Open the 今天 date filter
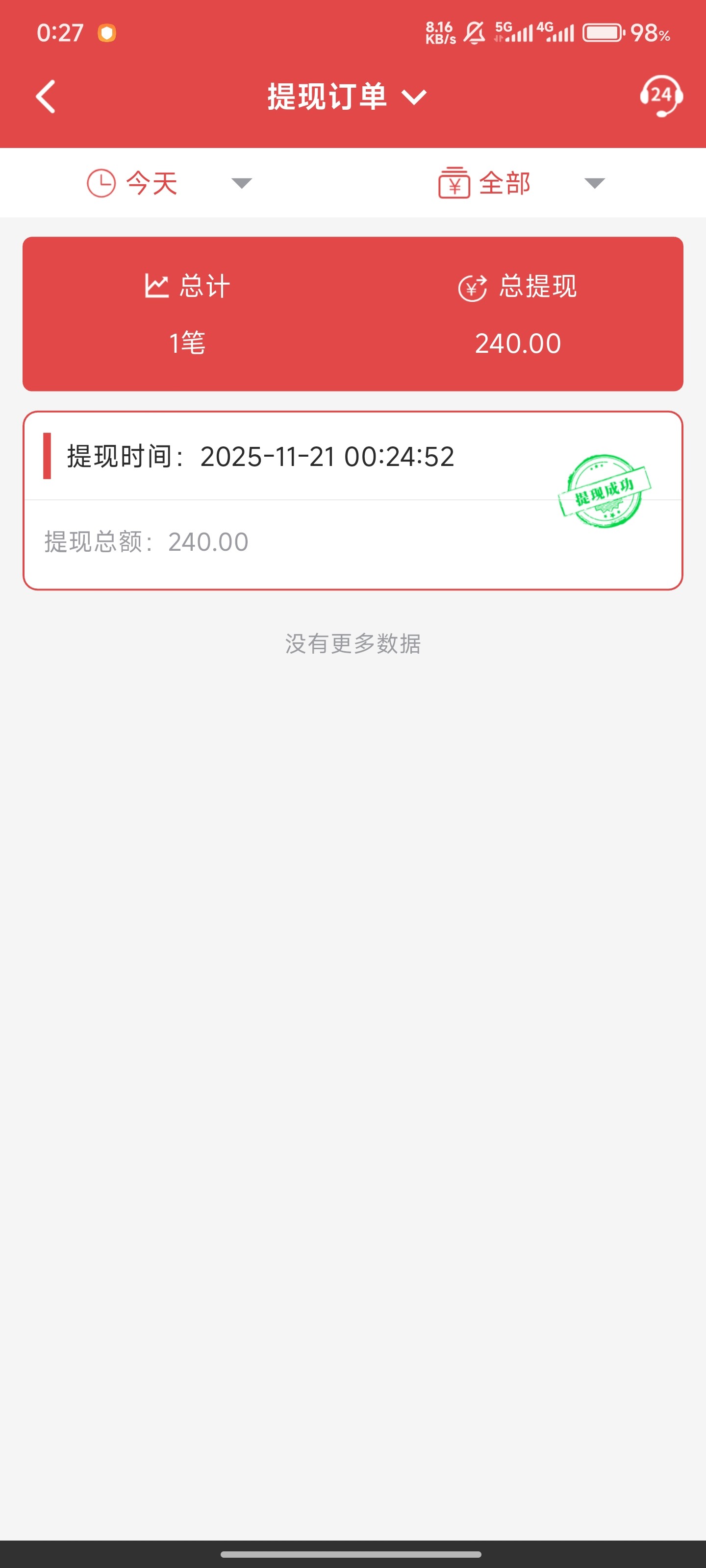This screenshot has height=1568, width=706. [169, 183]
